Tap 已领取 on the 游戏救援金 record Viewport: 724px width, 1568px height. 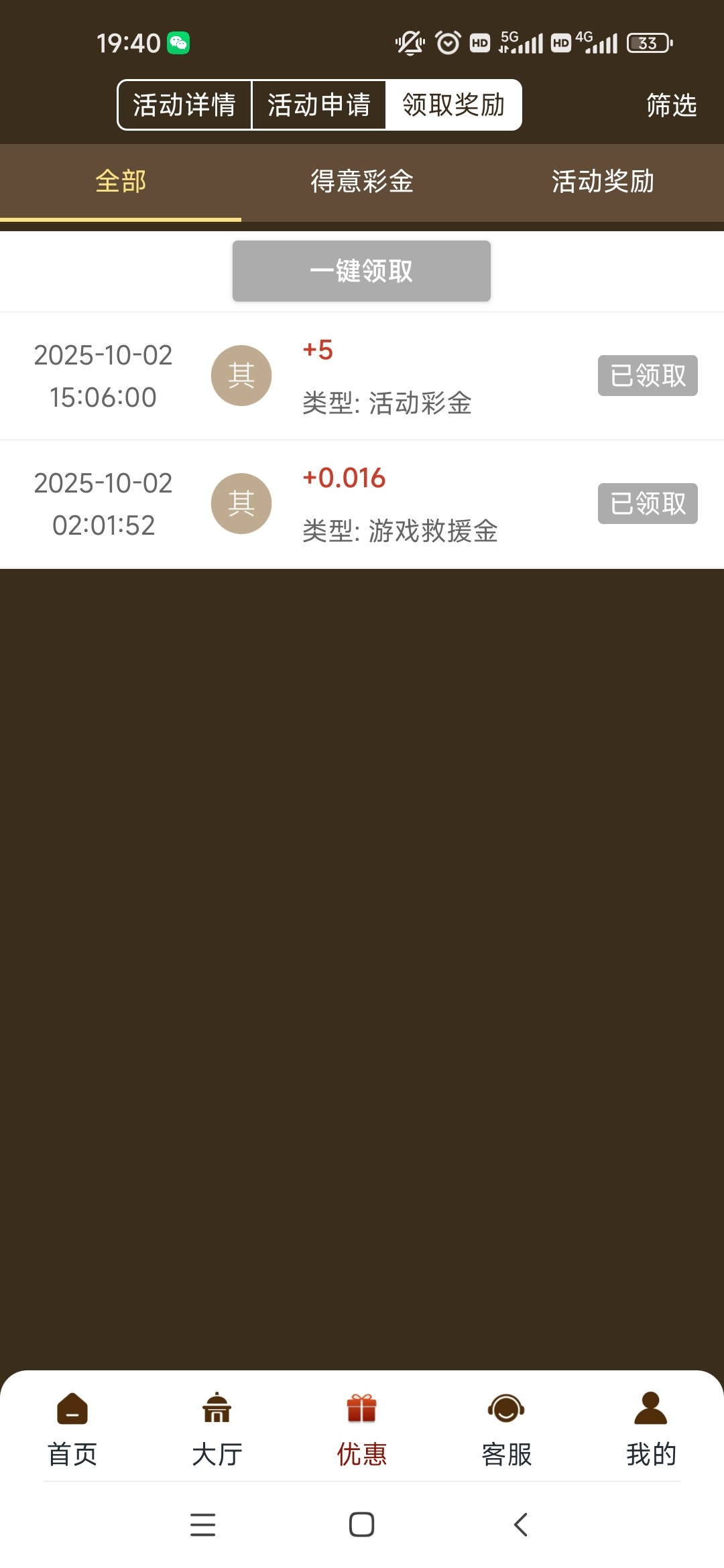pyautogui.click(x=648, y=503)
